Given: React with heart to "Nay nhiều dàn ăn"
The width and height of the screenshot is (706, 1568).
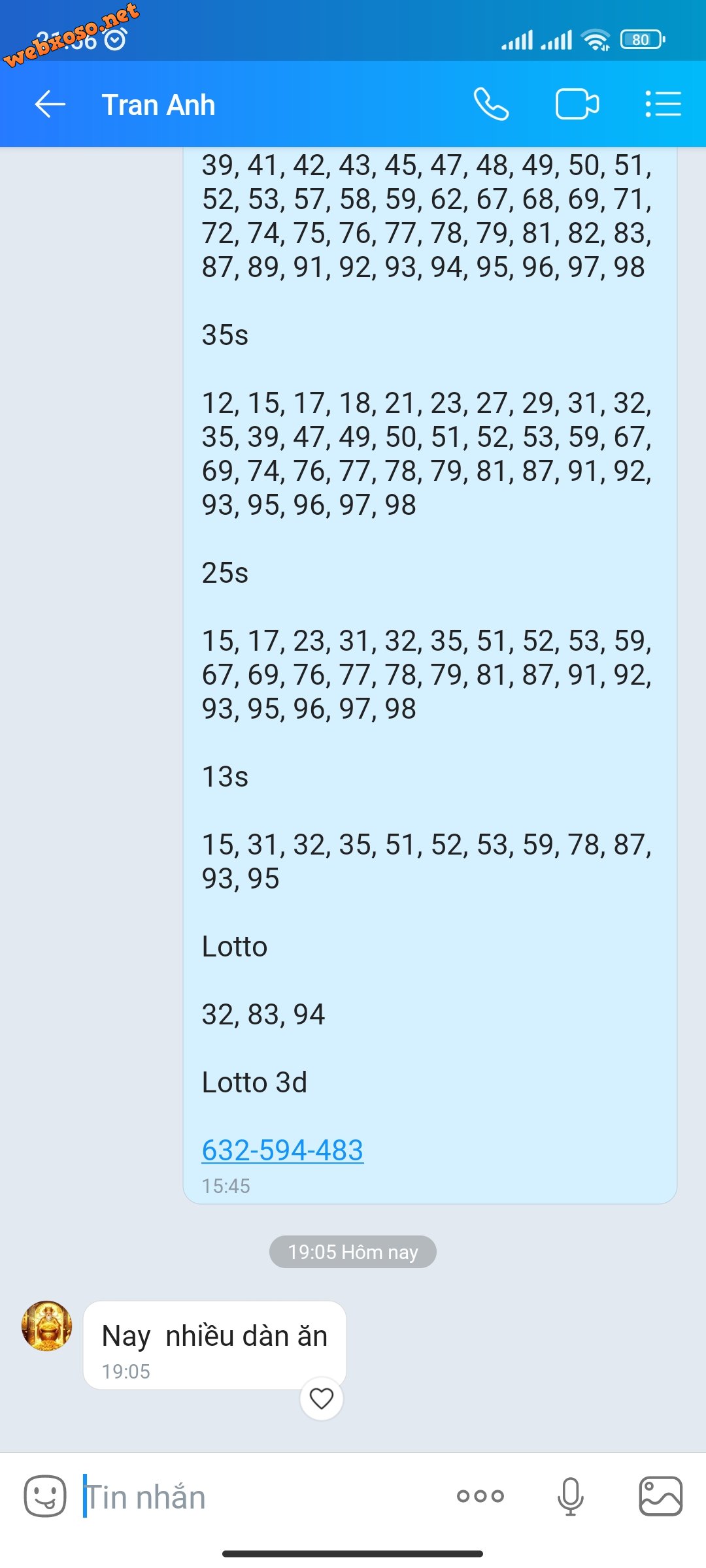Looking at the screenshot, I should point(321,1399).
